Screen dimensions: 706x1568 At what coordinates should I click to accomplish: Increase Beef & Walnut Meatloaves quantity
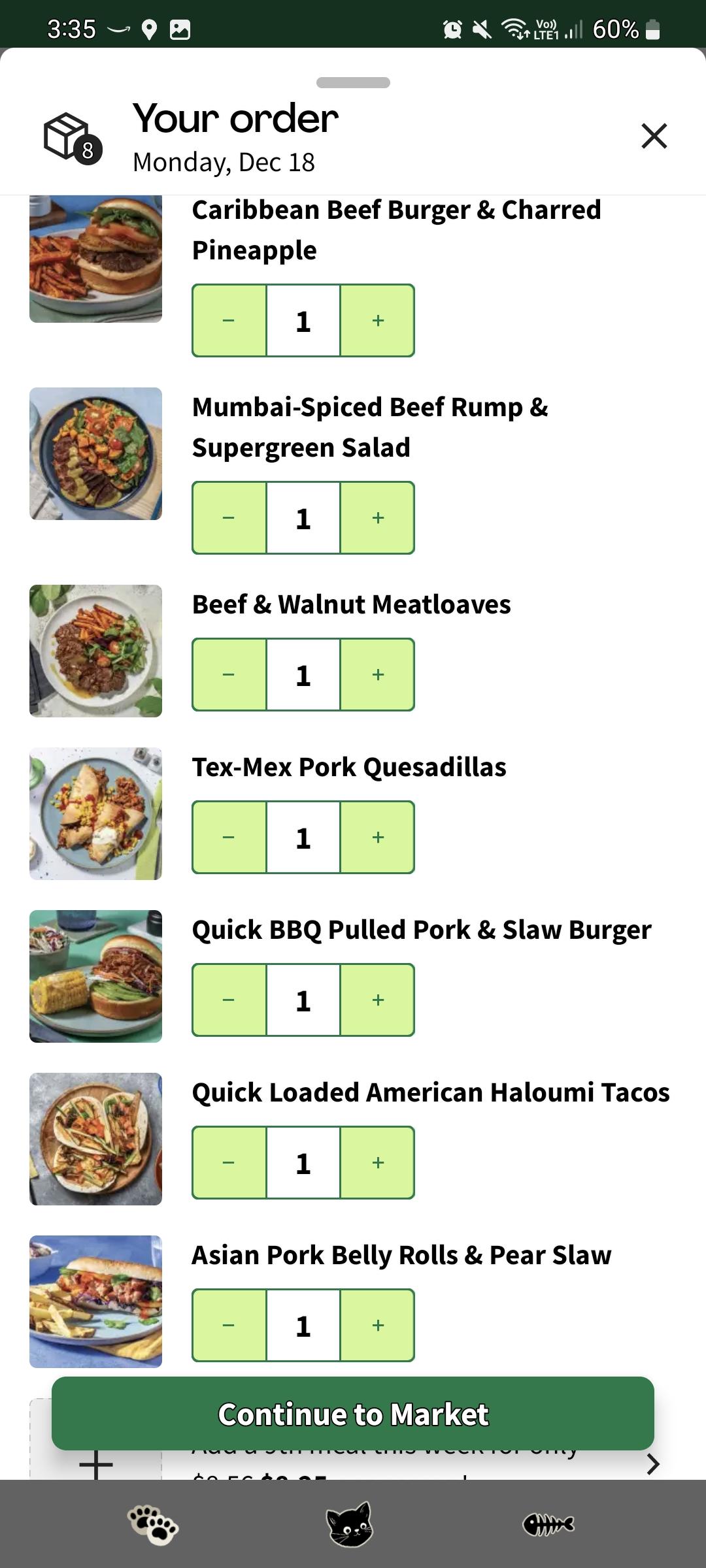tap(378, 675)
